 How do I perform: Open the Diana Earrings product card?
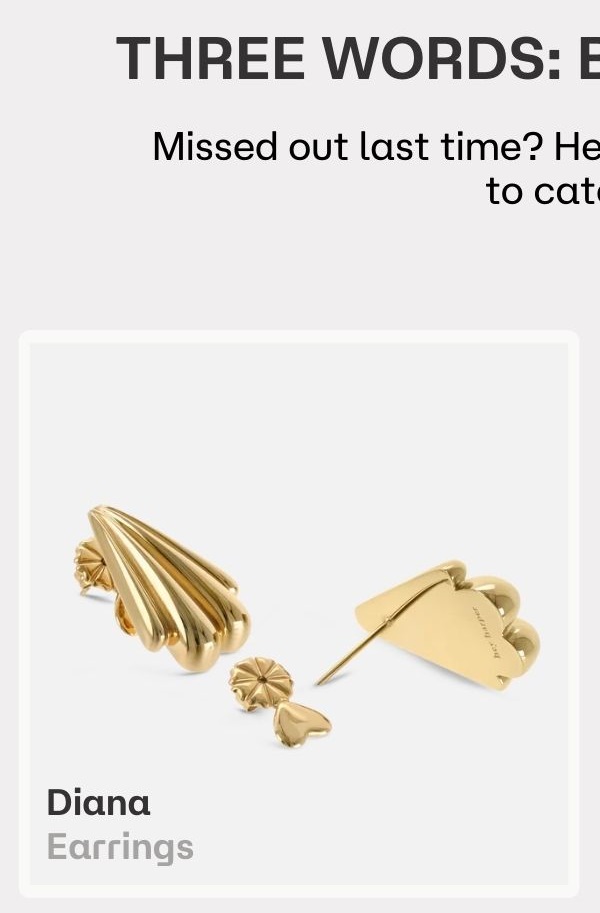coord(298,612)
